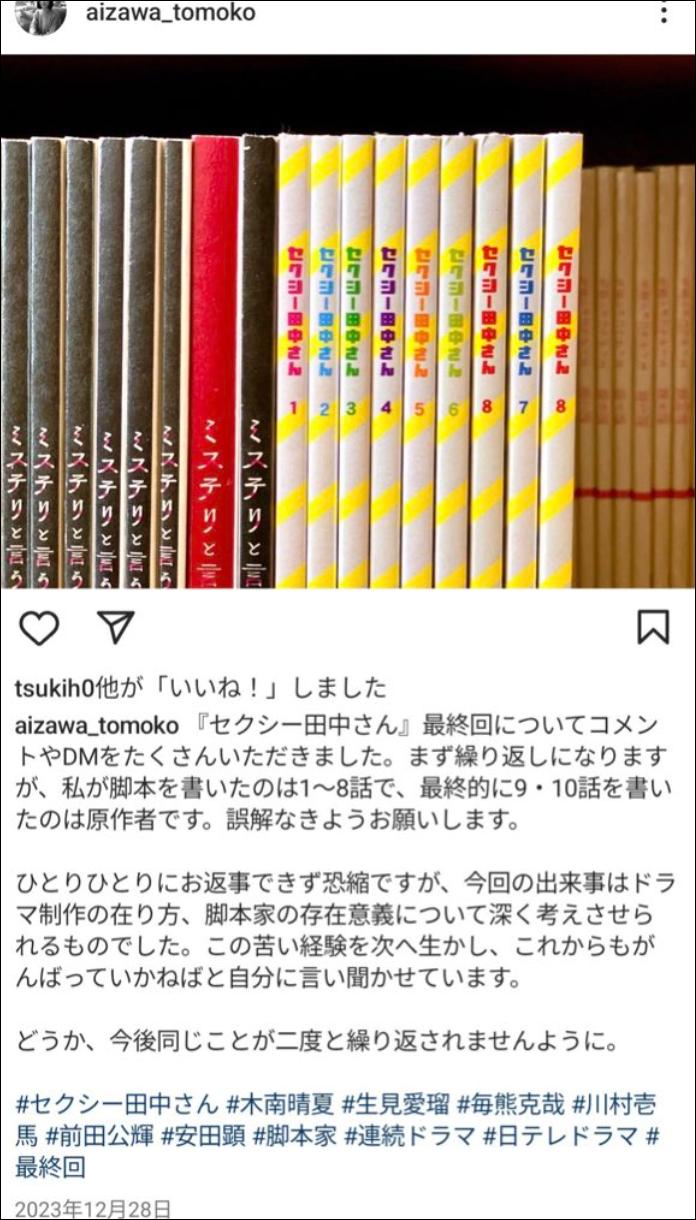View likes from tsukih0 and others
This screenshot has width=696, height=1220.
(200, 687)
